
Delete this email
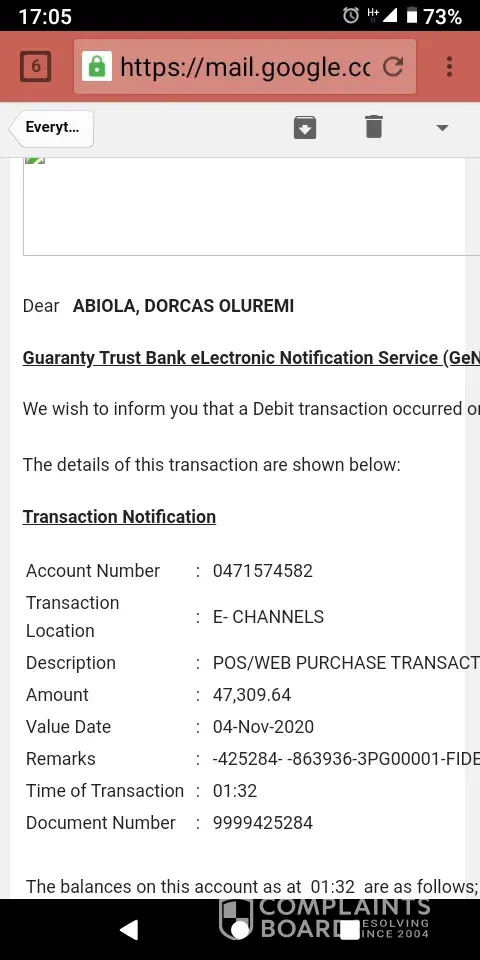(373, 127)
